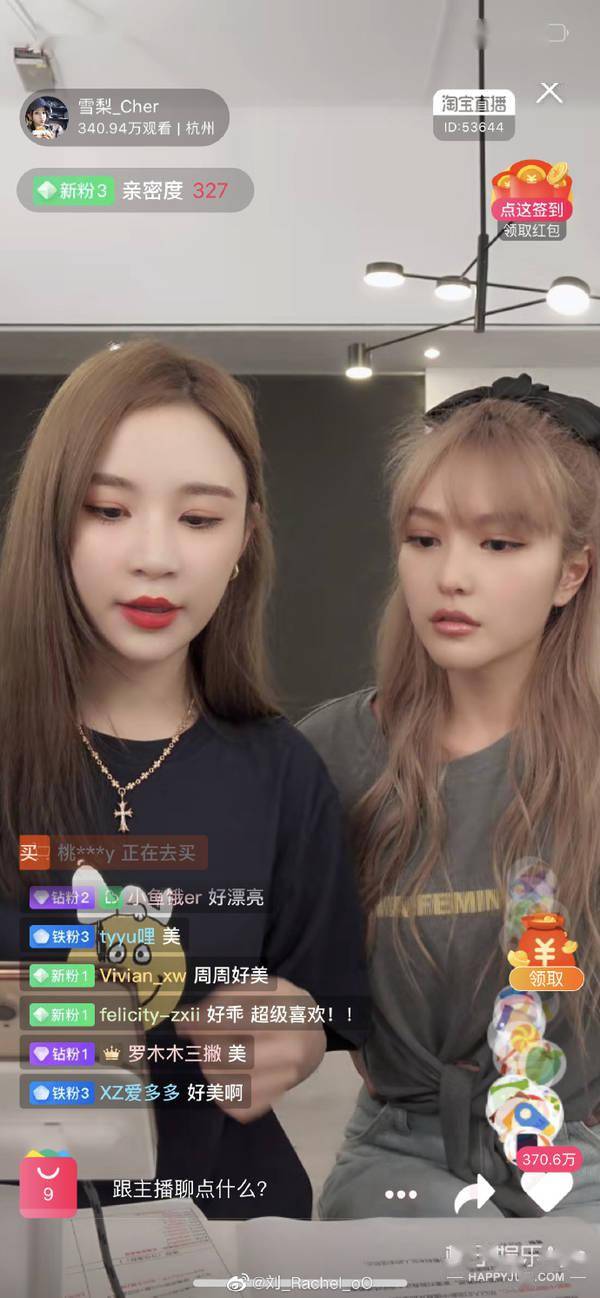Open the 正在去买 purchase notice
The image size is (600, 1298).
(x=115, y=853)
